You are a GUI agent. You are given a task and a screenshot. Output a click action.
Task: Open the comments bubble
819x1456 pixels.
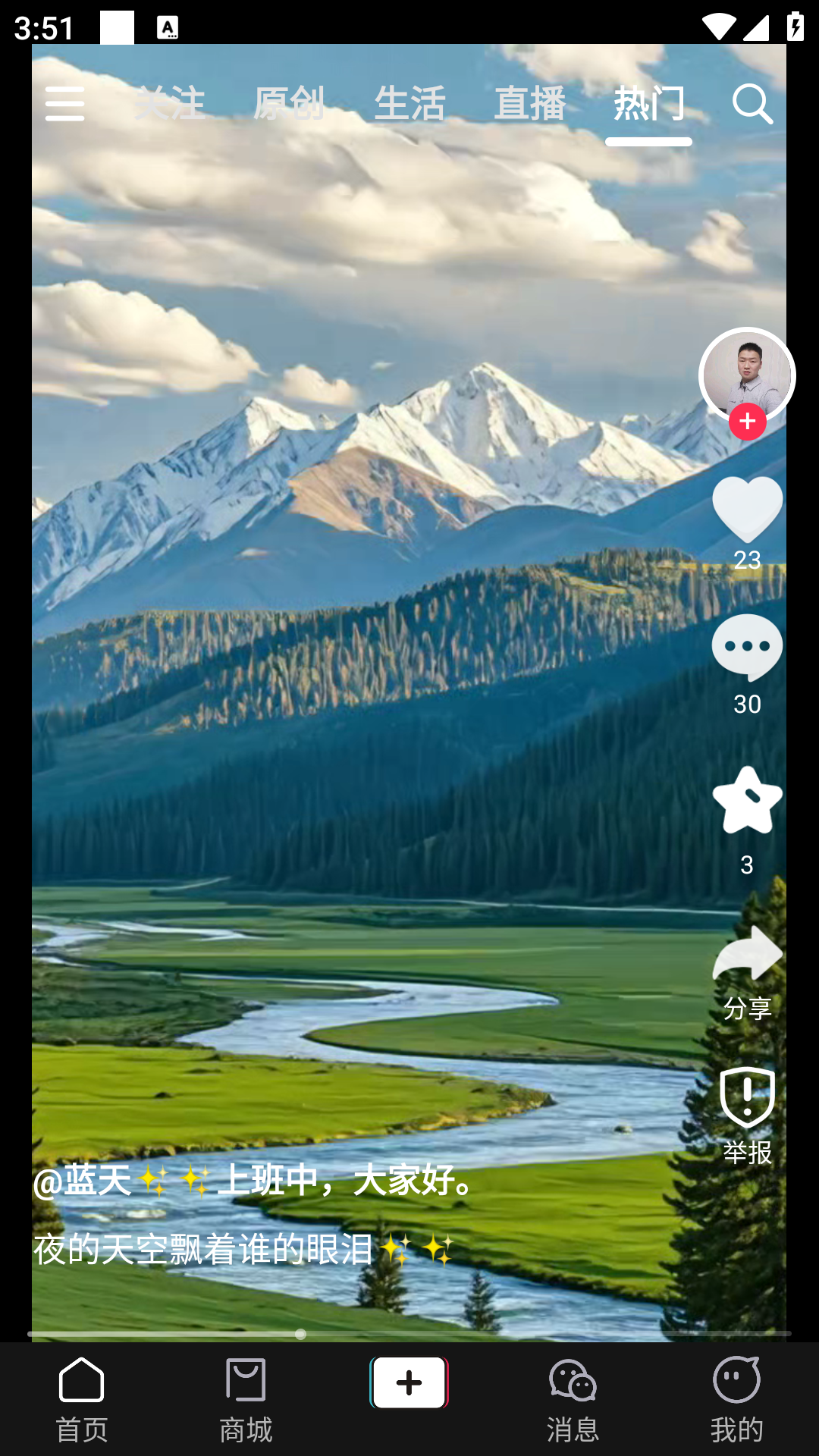[747, 648]
